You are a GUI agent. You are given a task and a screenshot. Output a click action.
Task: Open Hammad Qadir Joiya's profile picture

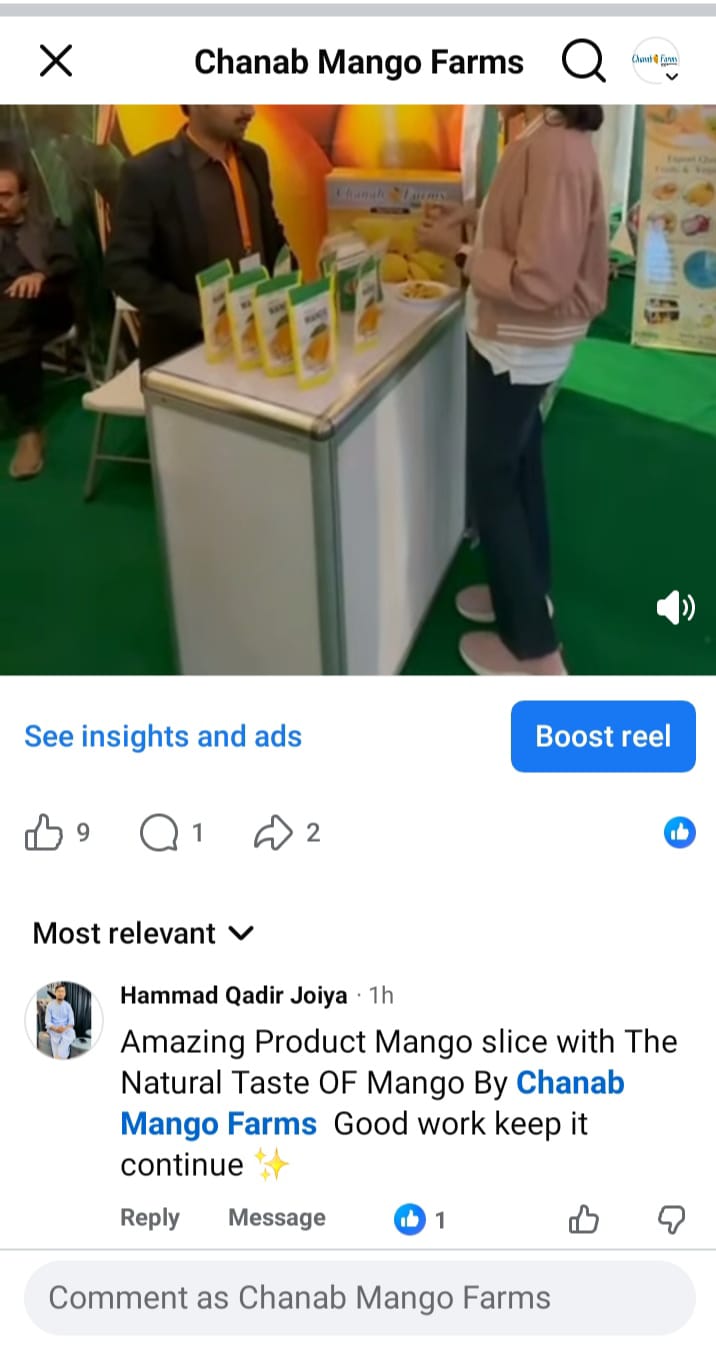(x=63, y=1020)
